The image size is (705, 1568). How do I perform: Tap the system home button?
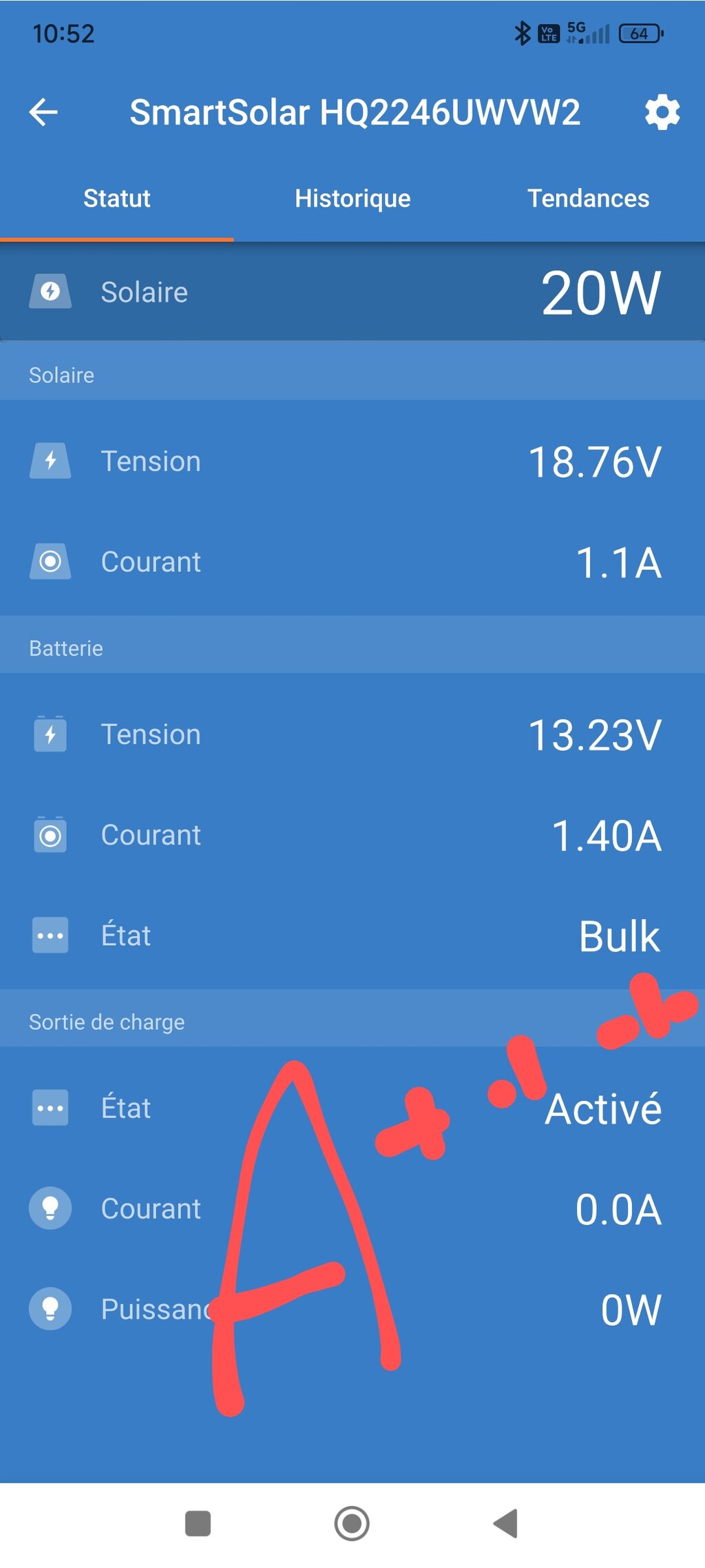(352, 1523)
